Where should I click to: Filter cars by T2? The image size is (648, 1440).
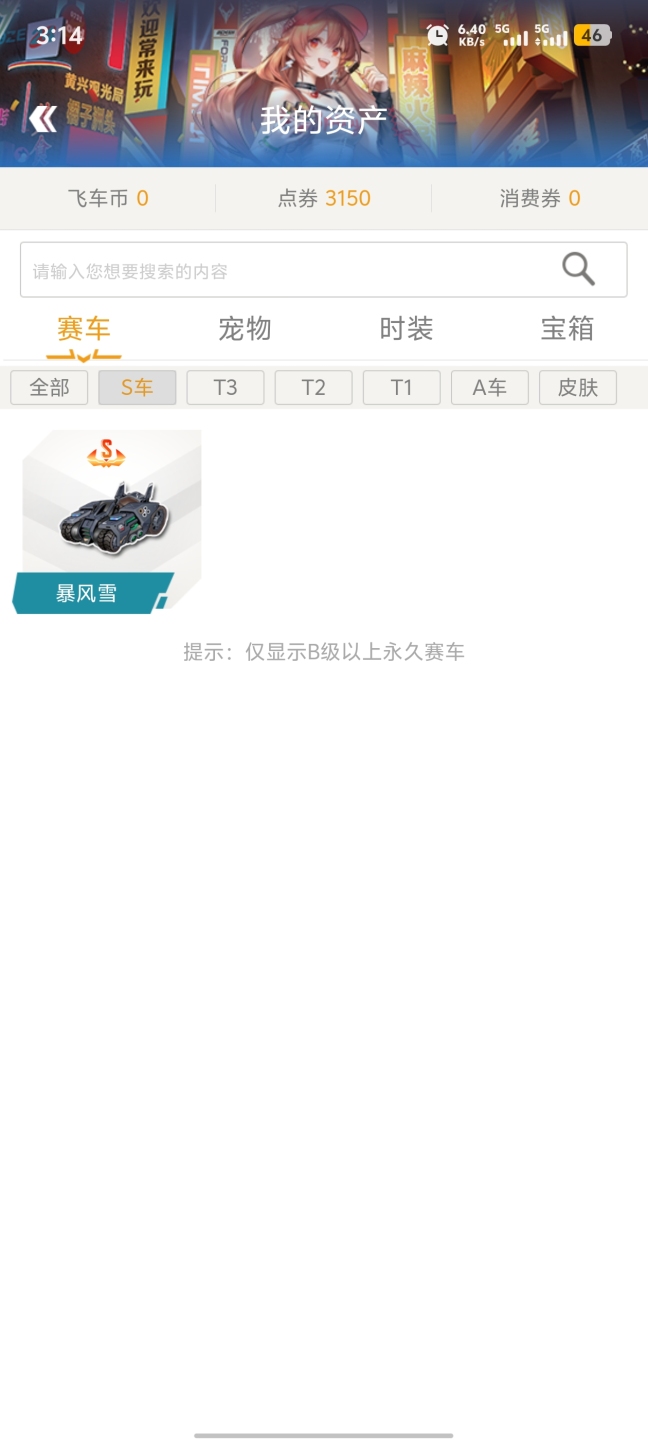click(x=313, y=388)
